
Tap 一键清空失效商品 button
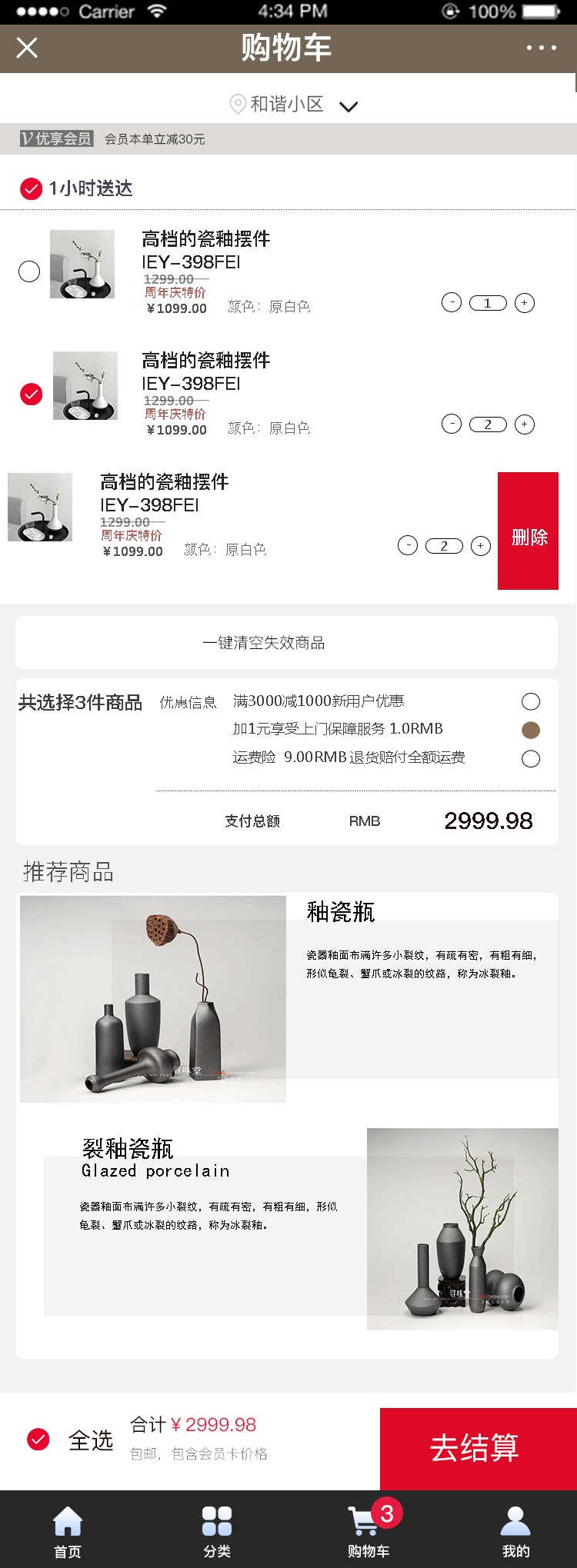(286, 642)
